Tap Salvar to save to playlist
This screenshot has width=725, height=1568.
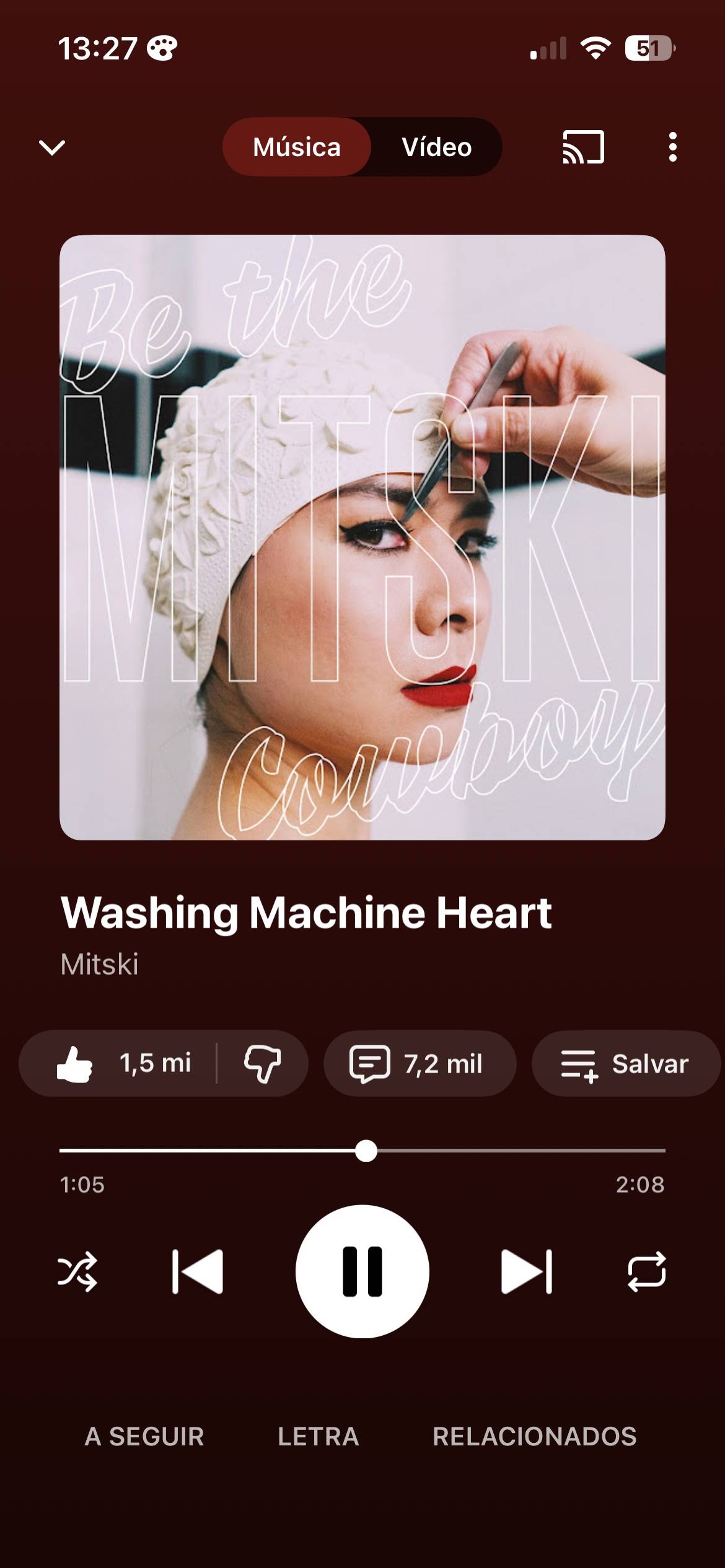coord(625,1063)
